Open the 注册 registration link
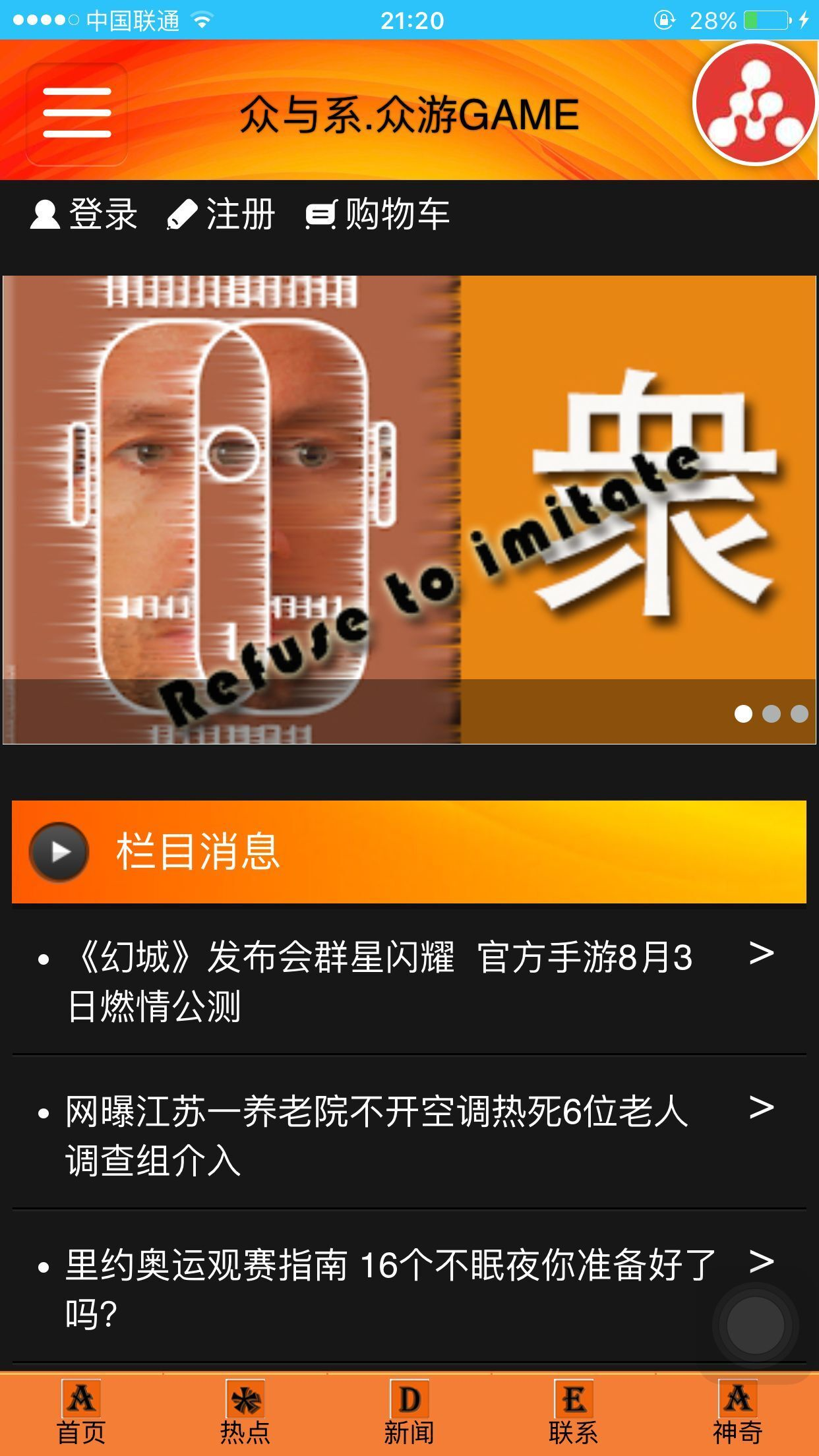 pyautogui.click(x=221, y=214)
